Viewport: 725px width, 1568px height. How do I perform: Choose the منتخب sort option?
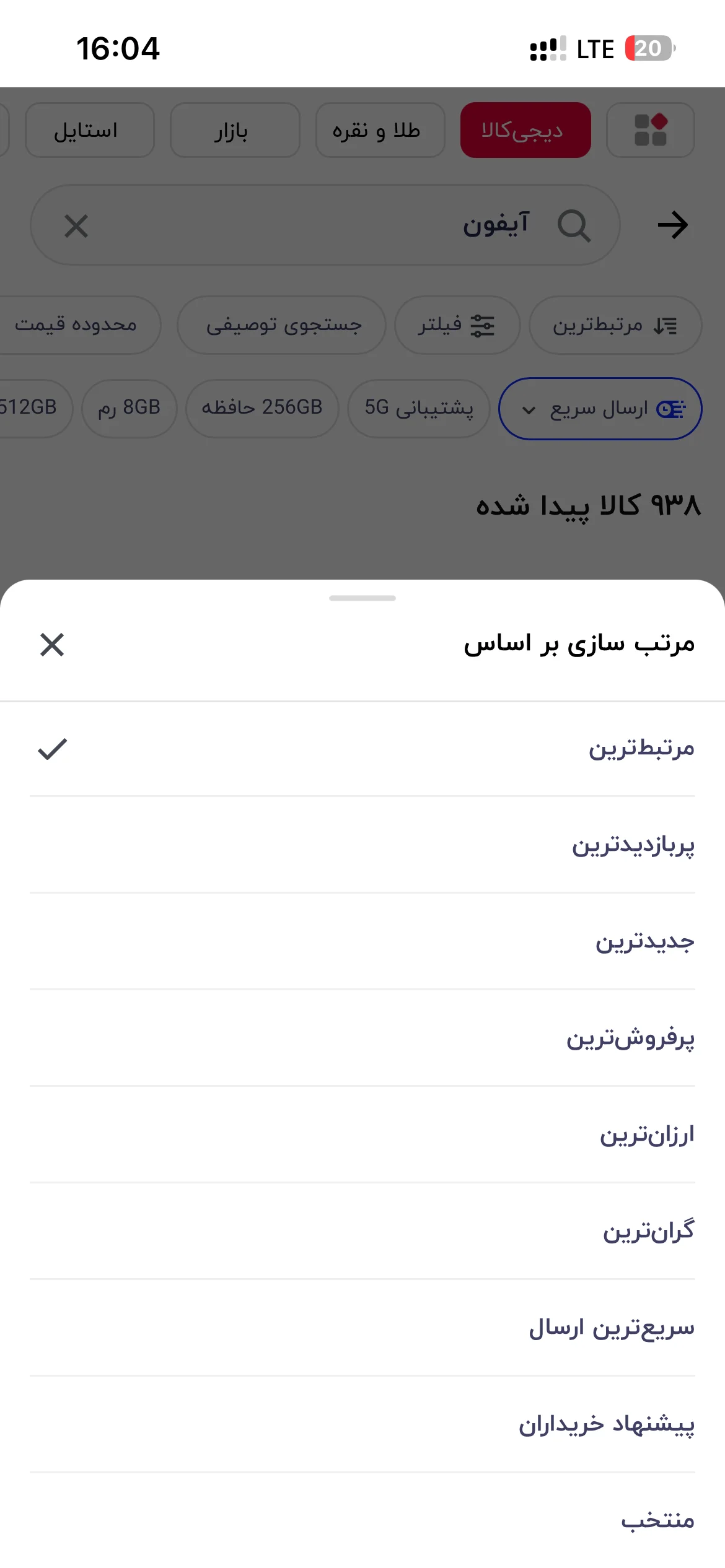point(362,1521)
